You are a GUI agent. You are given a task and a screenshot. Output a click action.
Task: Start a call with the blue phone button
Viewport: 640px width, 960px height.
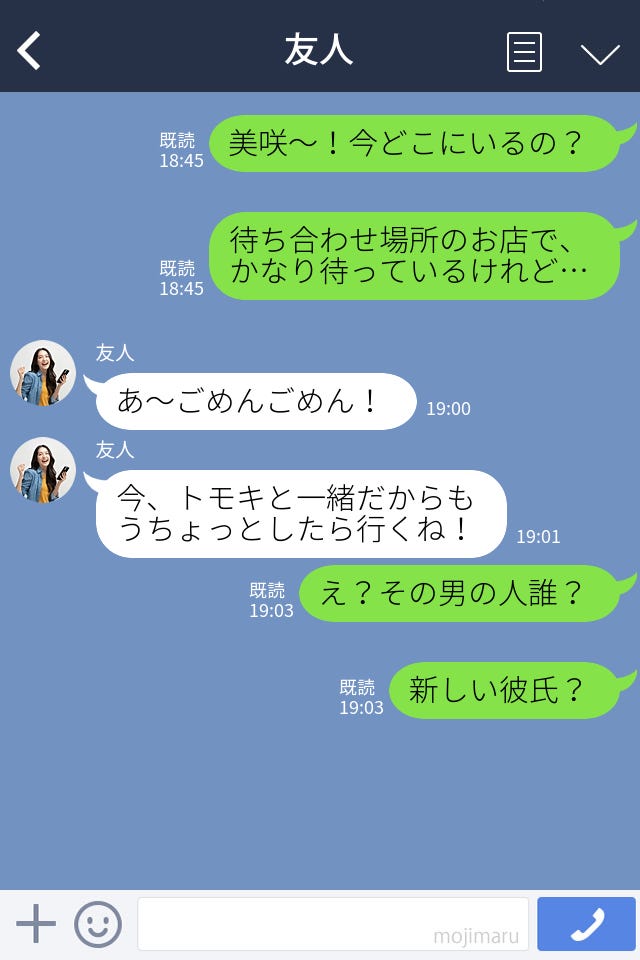586,924
